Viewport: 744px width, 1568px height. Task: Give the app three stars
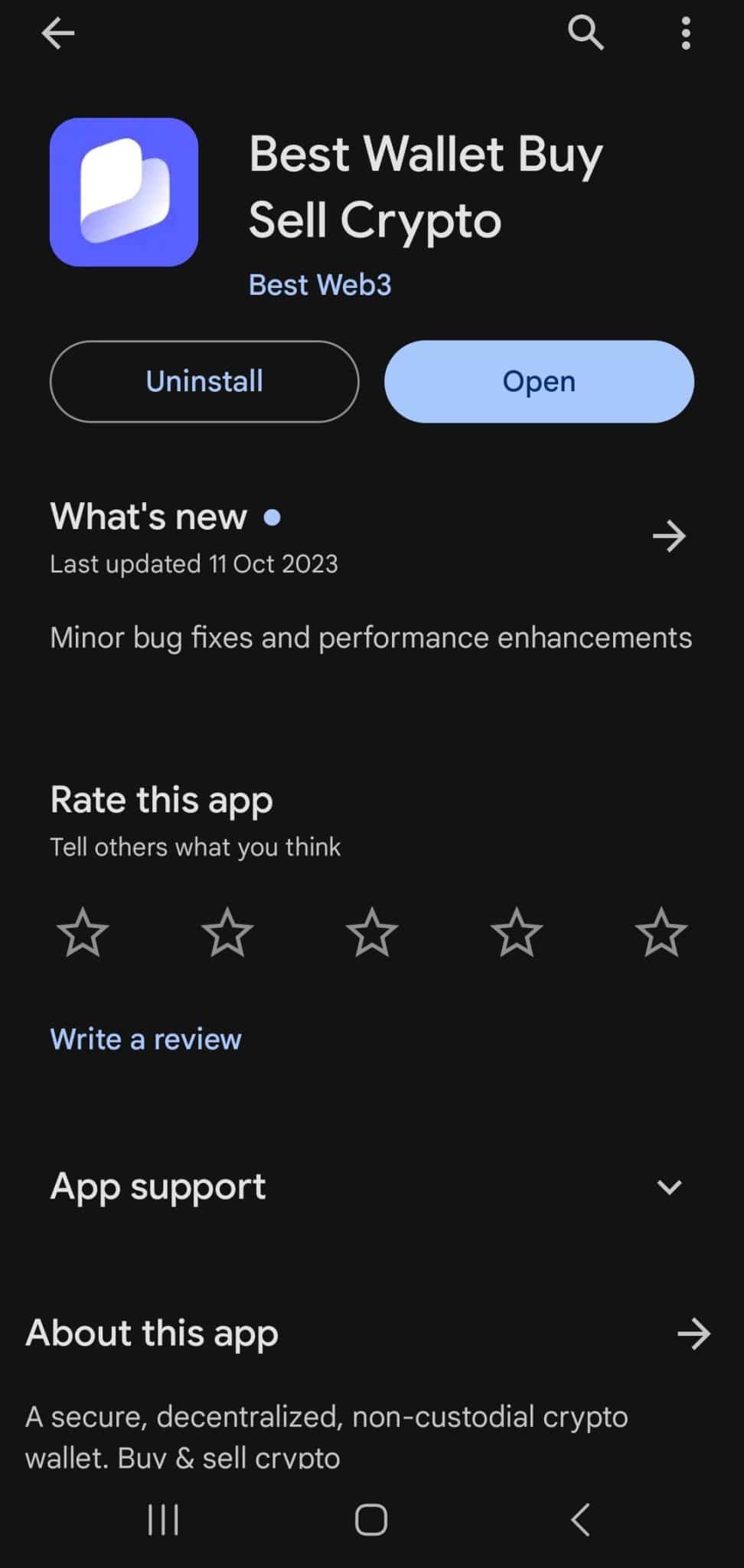[x=372, y=933]
